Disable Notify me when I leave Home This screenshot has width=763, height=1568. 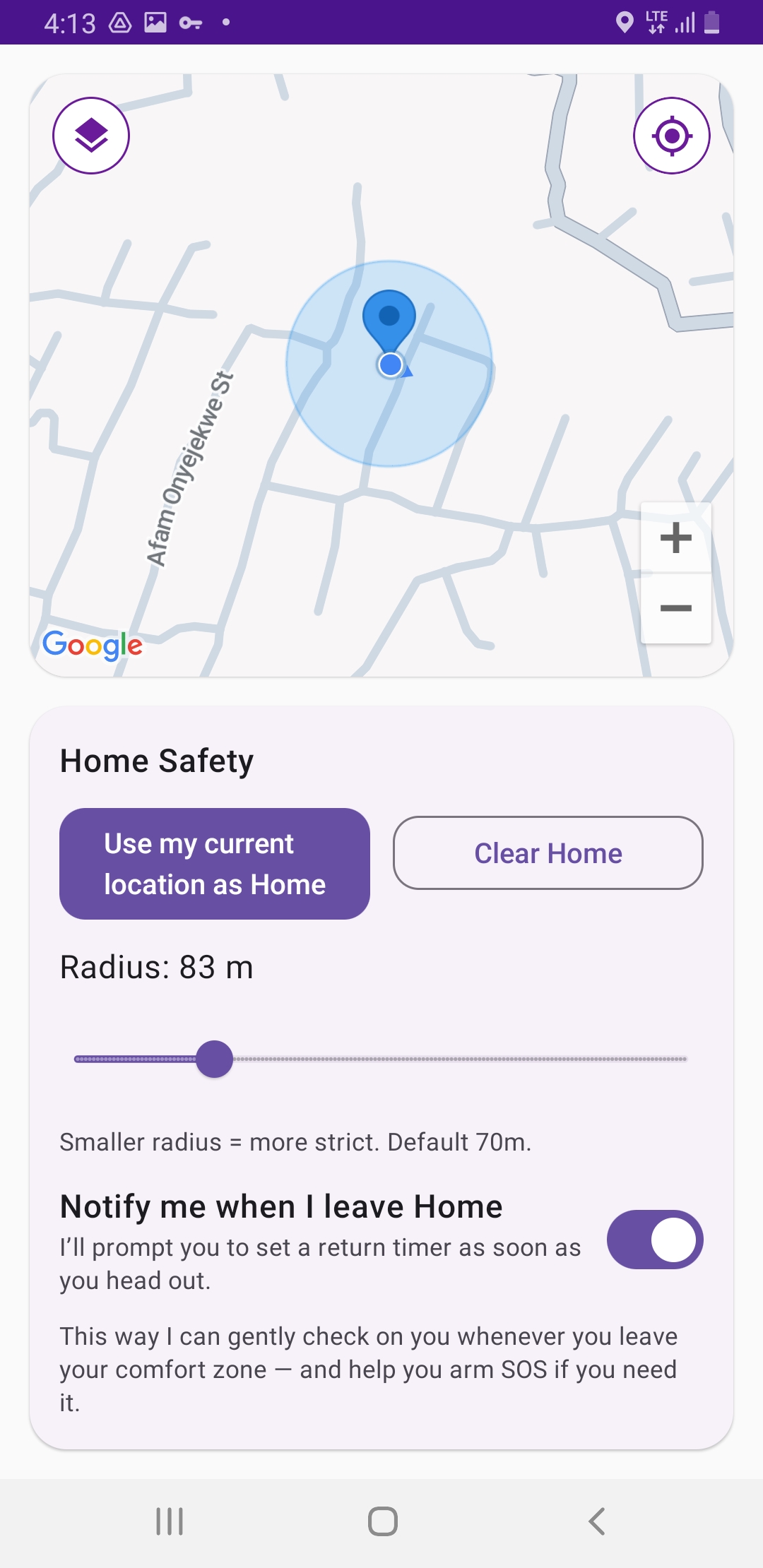tap(655, 1240)
